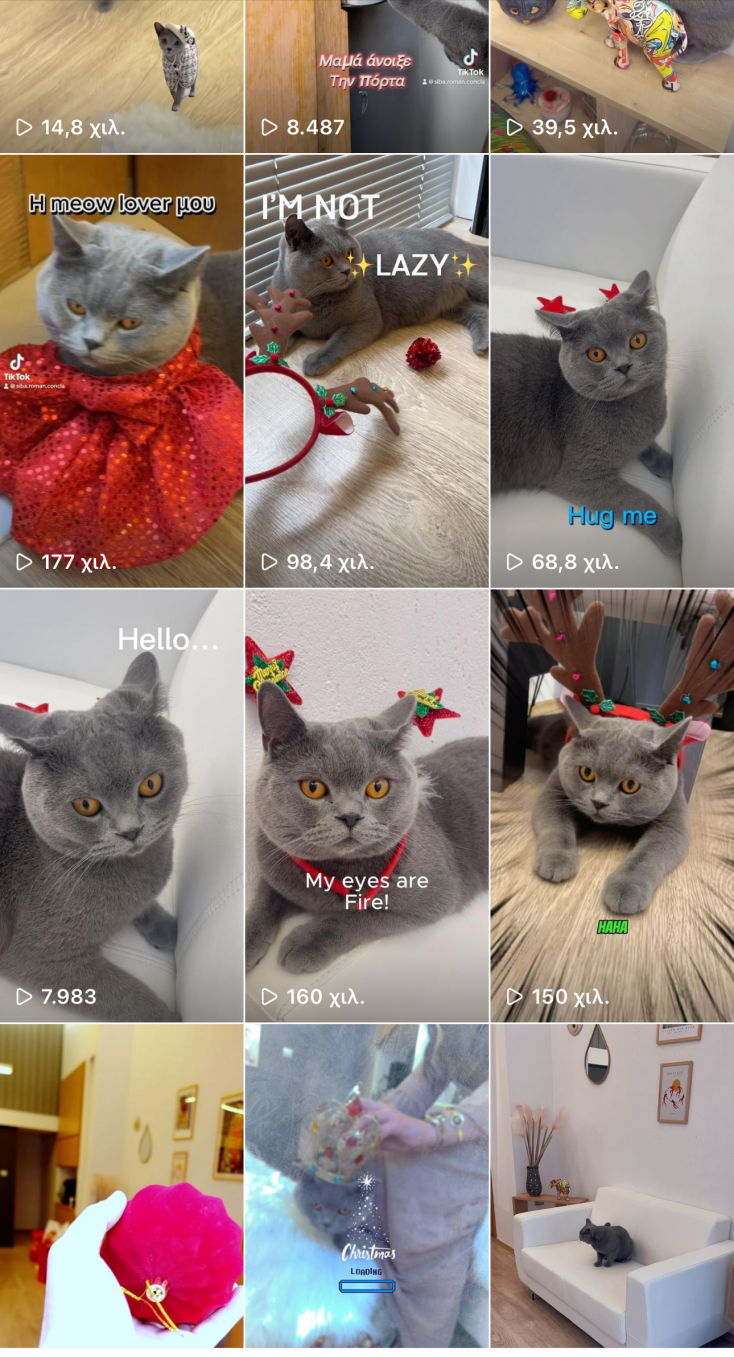Open the video showing a red velvet ball
Screen dimensions: 734x1357
coord(121,1190)
